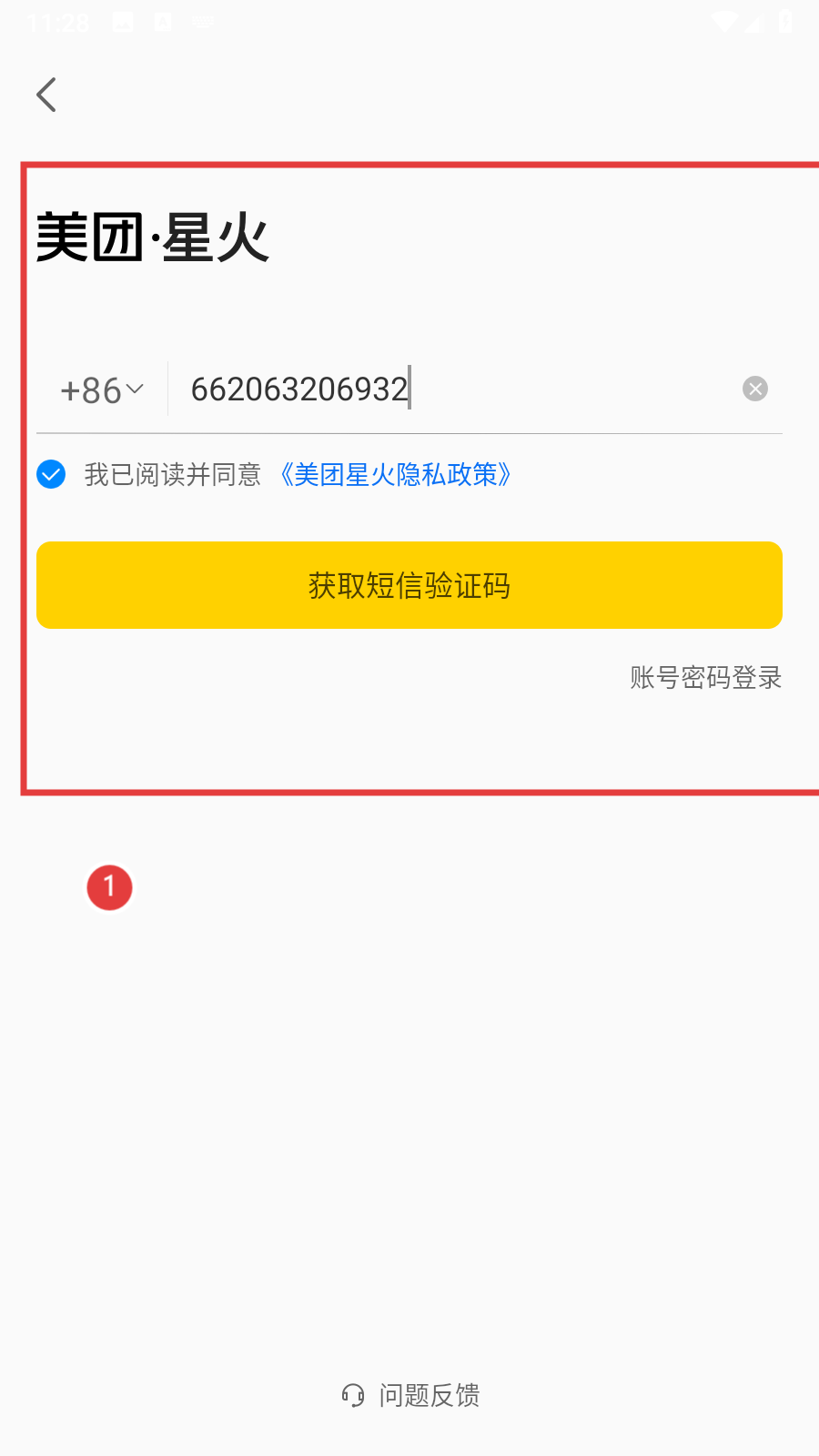Open 问题反馈 at the bottom
The width and height of the screenshot is (819, 1456).
(x=411, y=1395)
